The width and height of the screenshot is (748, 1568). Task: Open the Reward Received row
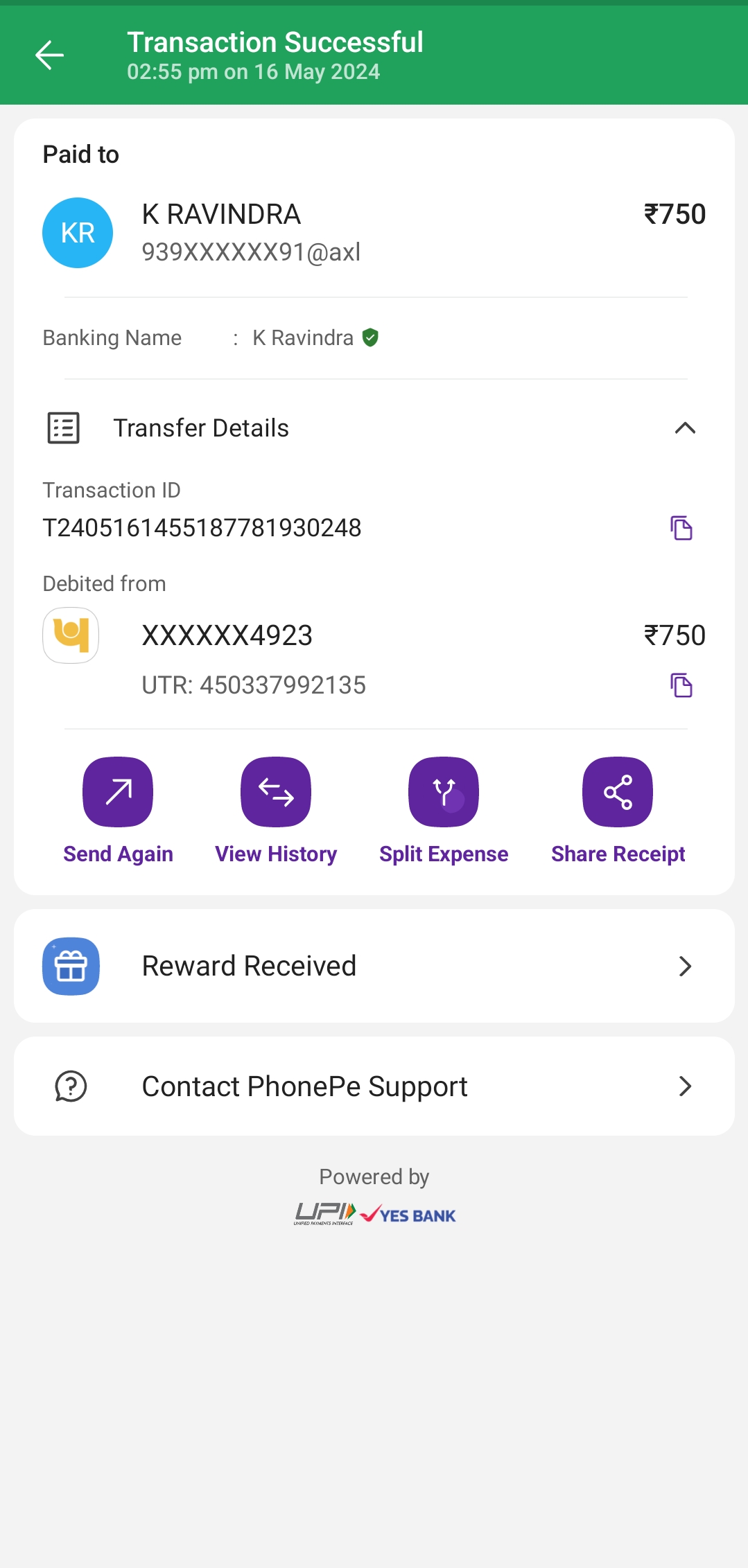point(374,966)
